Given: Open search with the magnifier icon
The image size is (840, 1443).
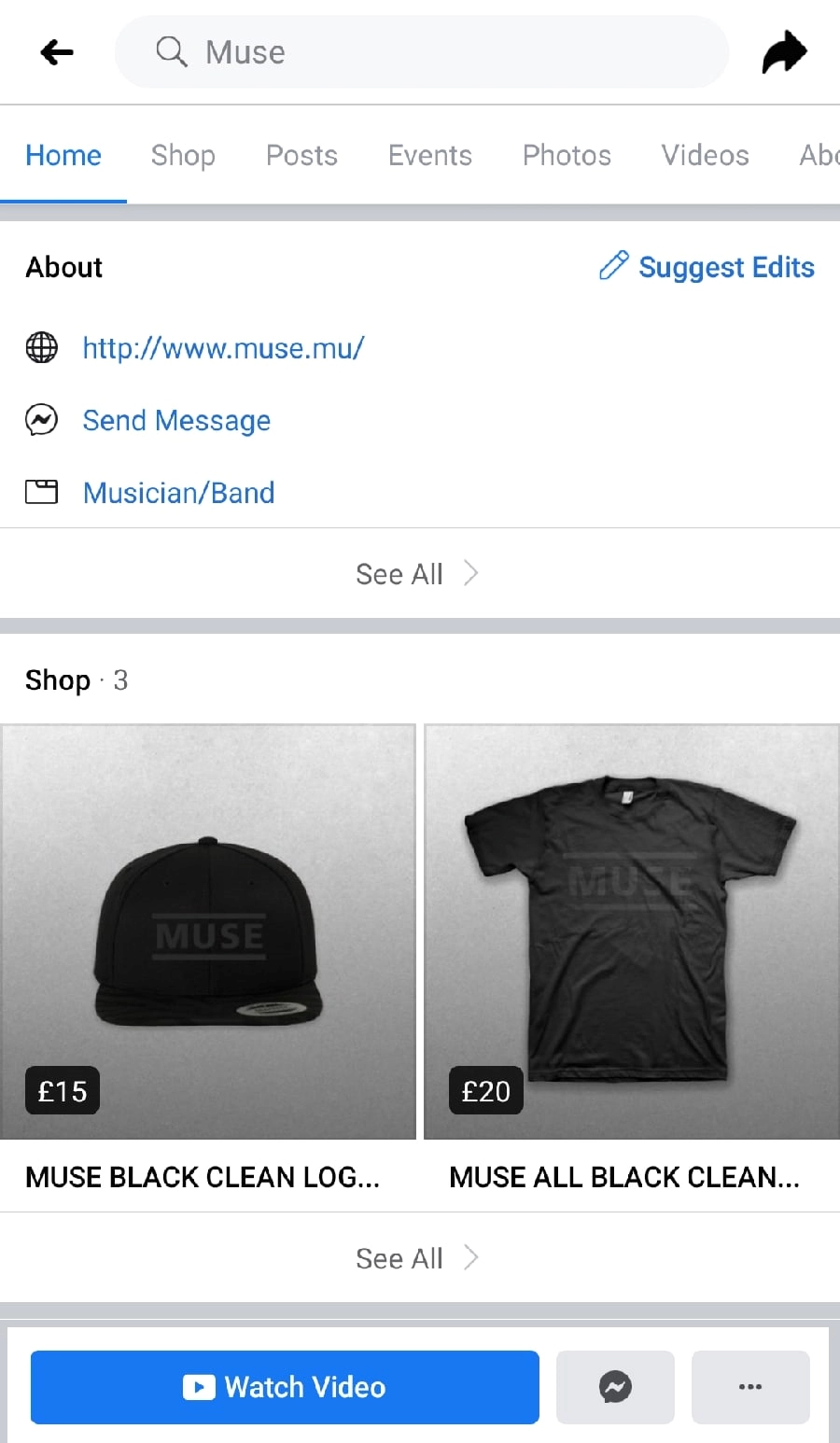Looking at the screenshot, I should (172, 52).
